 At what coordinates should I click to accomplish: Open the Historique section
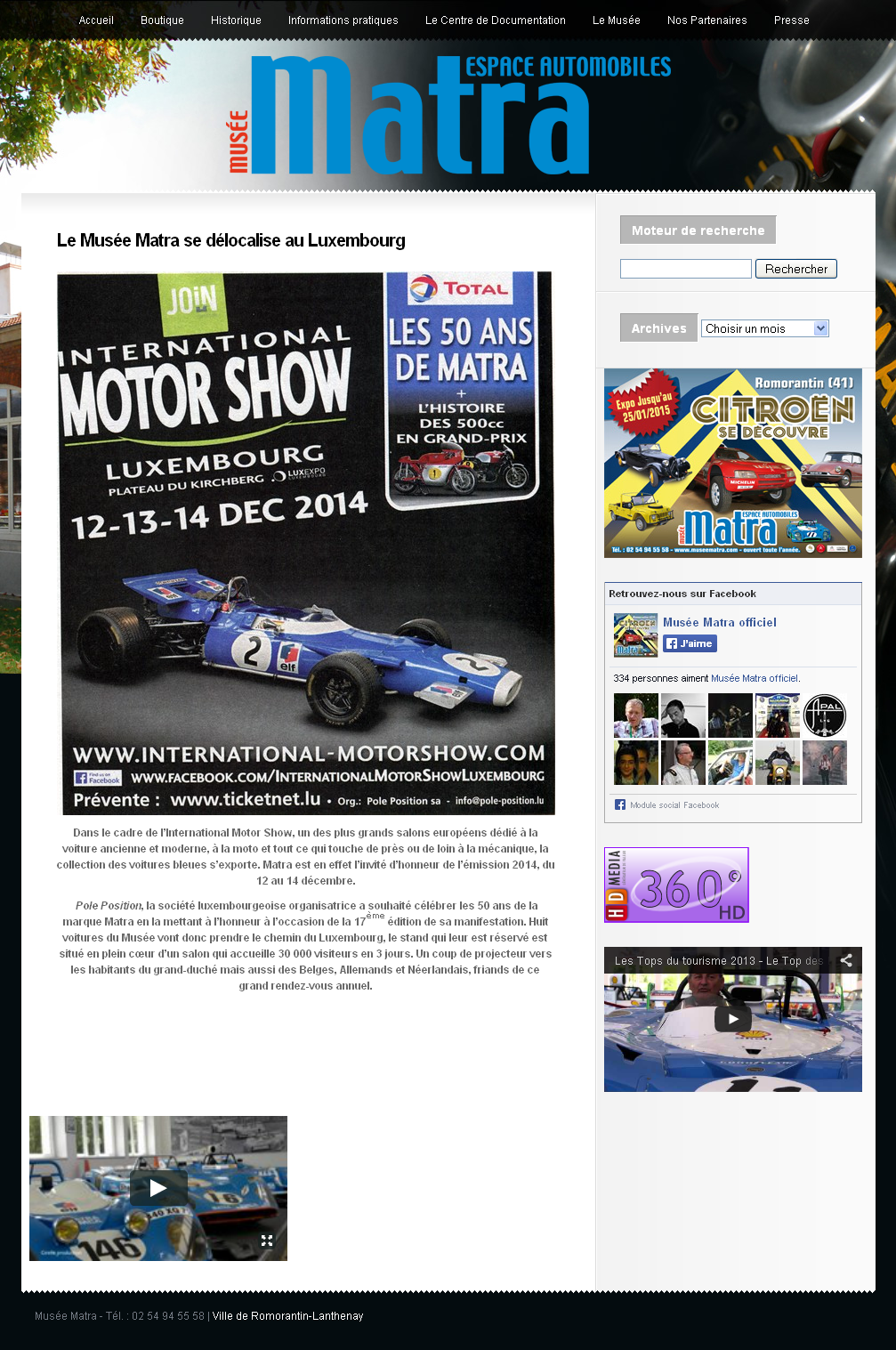236,20
